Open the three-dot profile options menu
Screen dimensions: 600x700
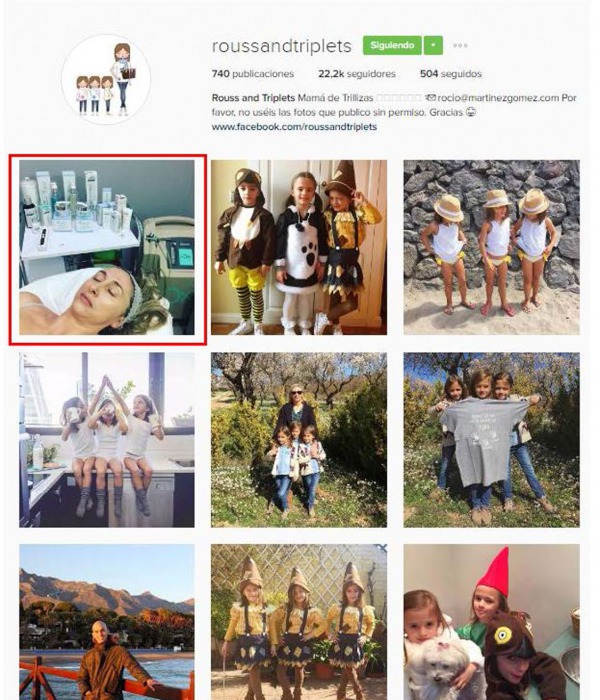tap(460, 46)
